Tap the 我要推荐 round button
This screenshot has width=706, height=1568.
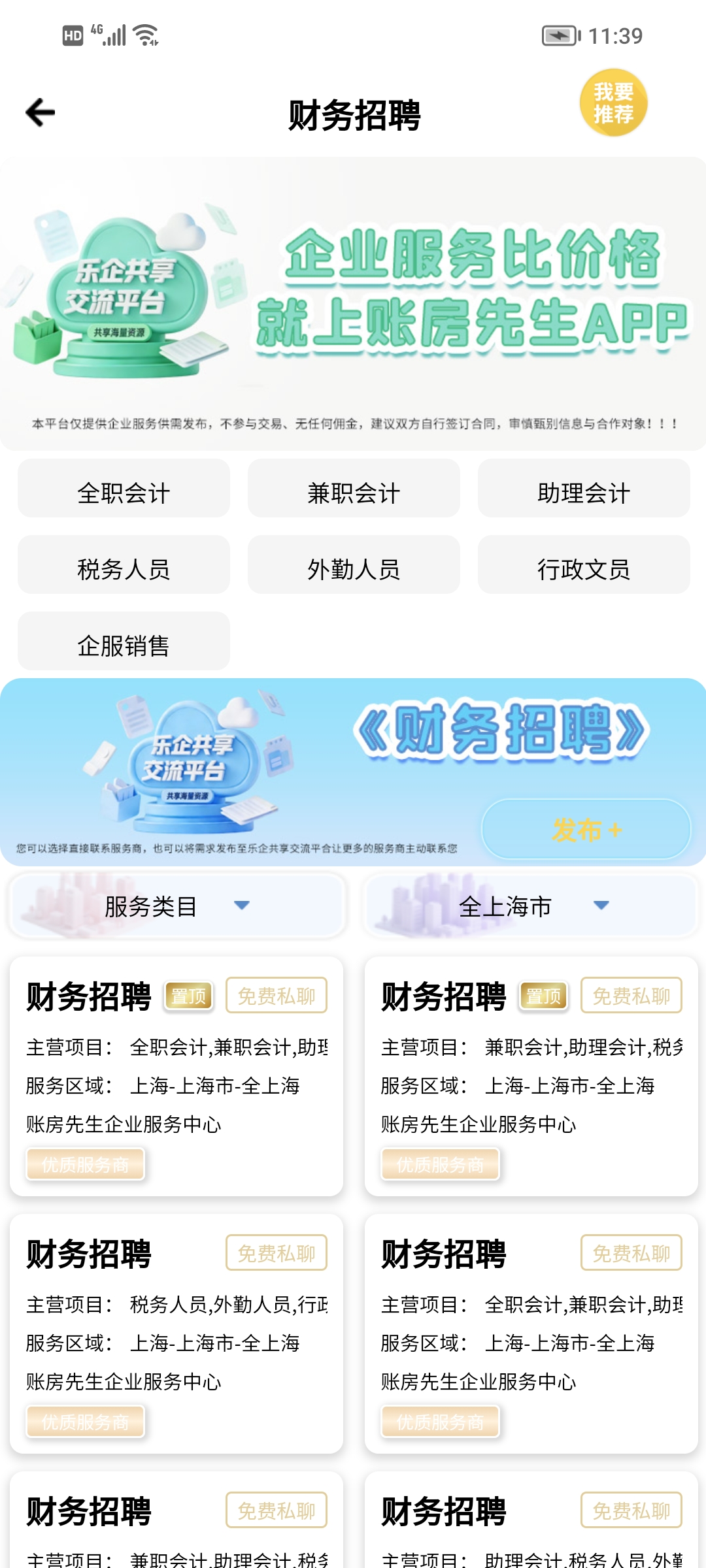point(613,103)
